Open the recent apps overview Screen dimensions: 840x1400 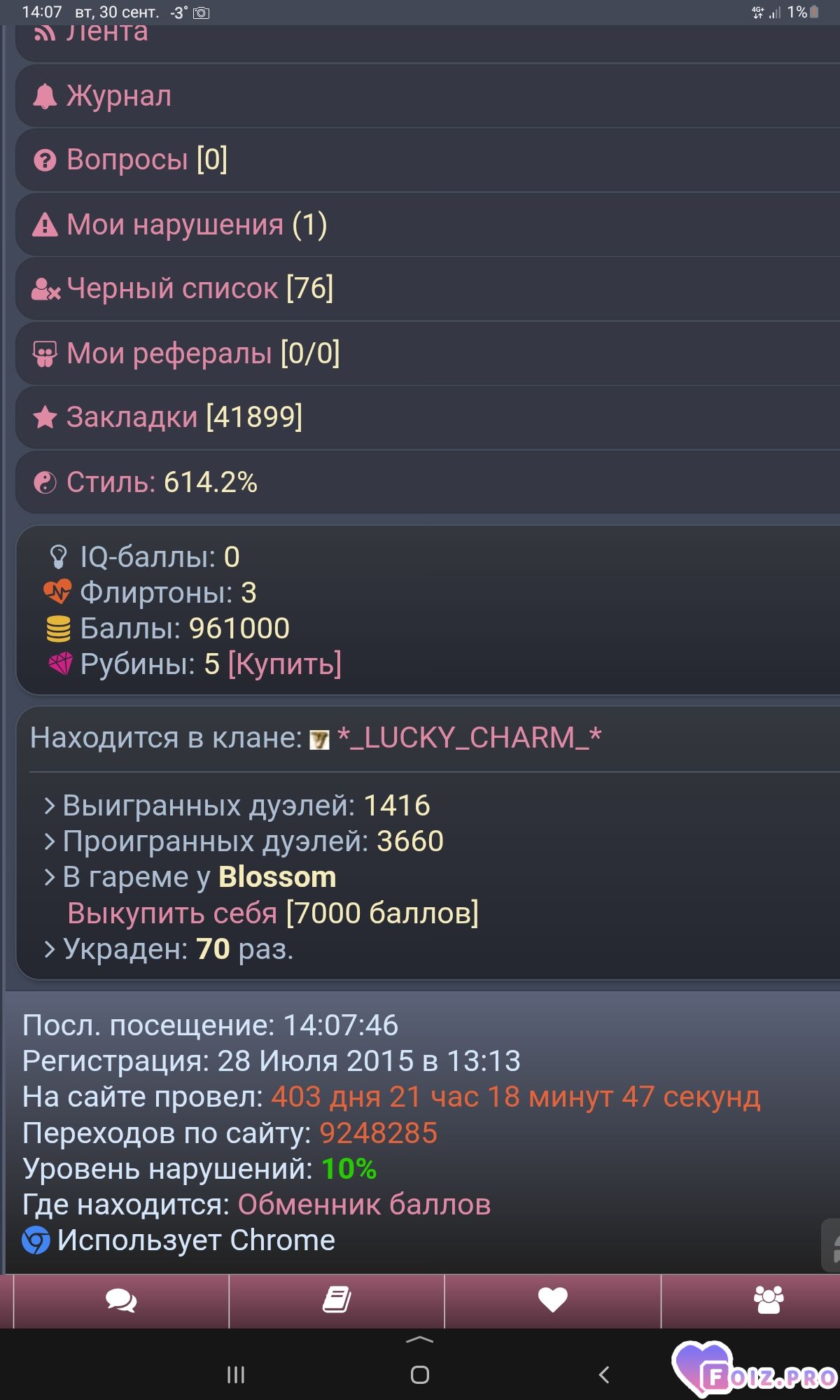pos(236,1375)
